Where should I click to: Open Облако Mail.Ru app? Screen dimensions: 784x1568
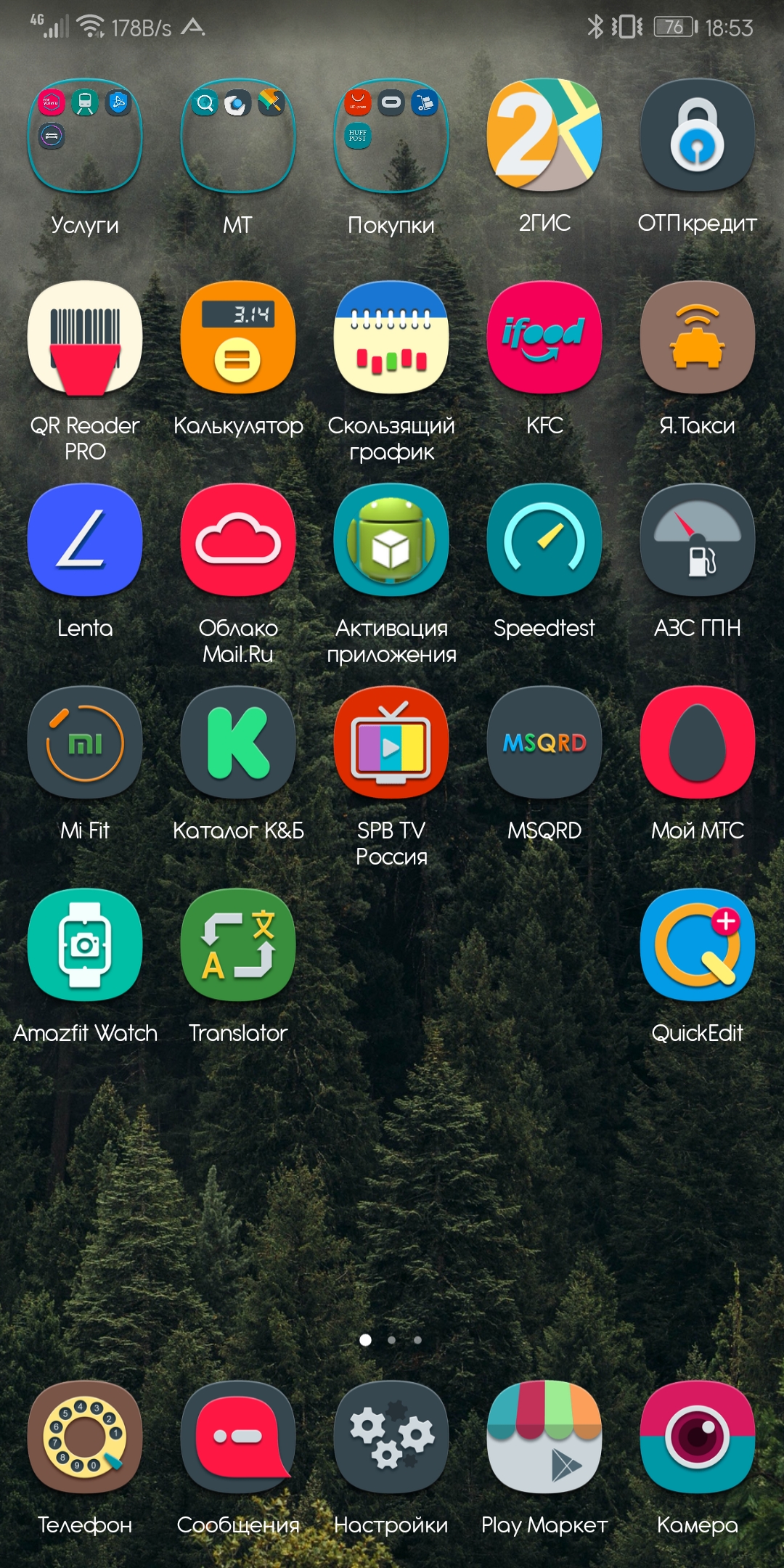coord(238,540)
